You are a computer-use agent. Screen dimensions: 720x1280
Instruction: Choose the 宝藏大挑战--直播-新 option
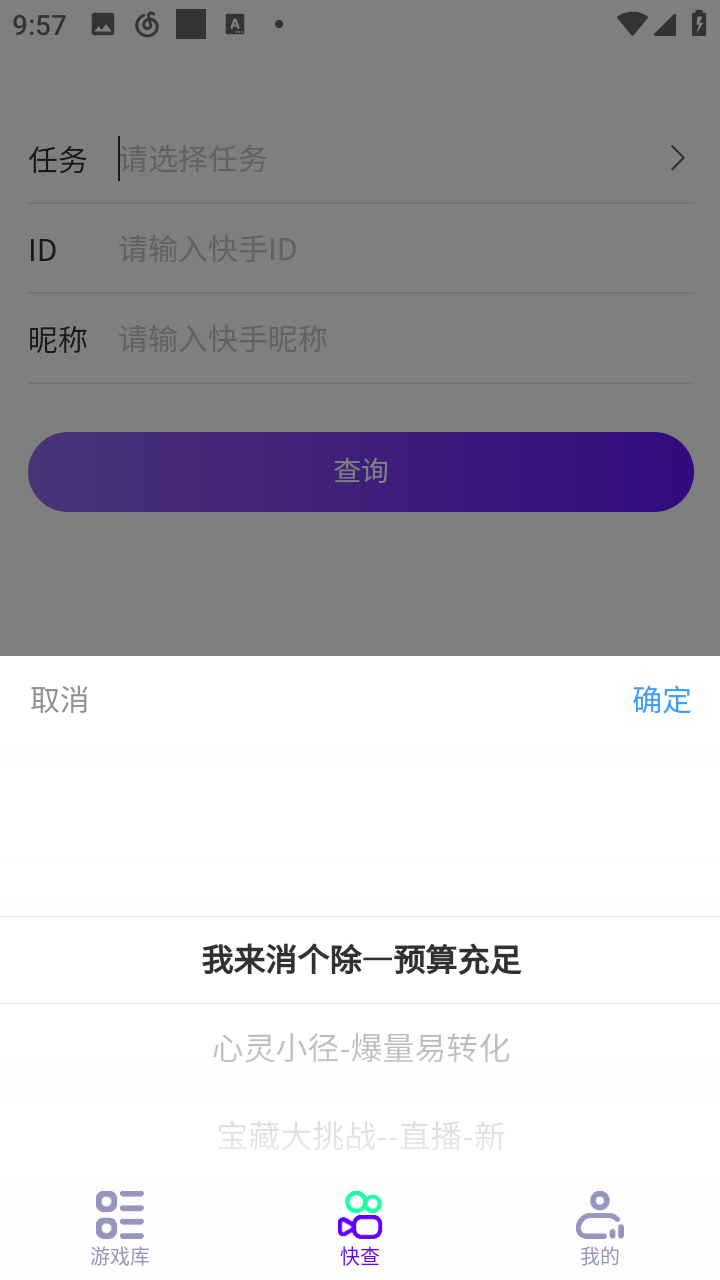coord(361,1136)
